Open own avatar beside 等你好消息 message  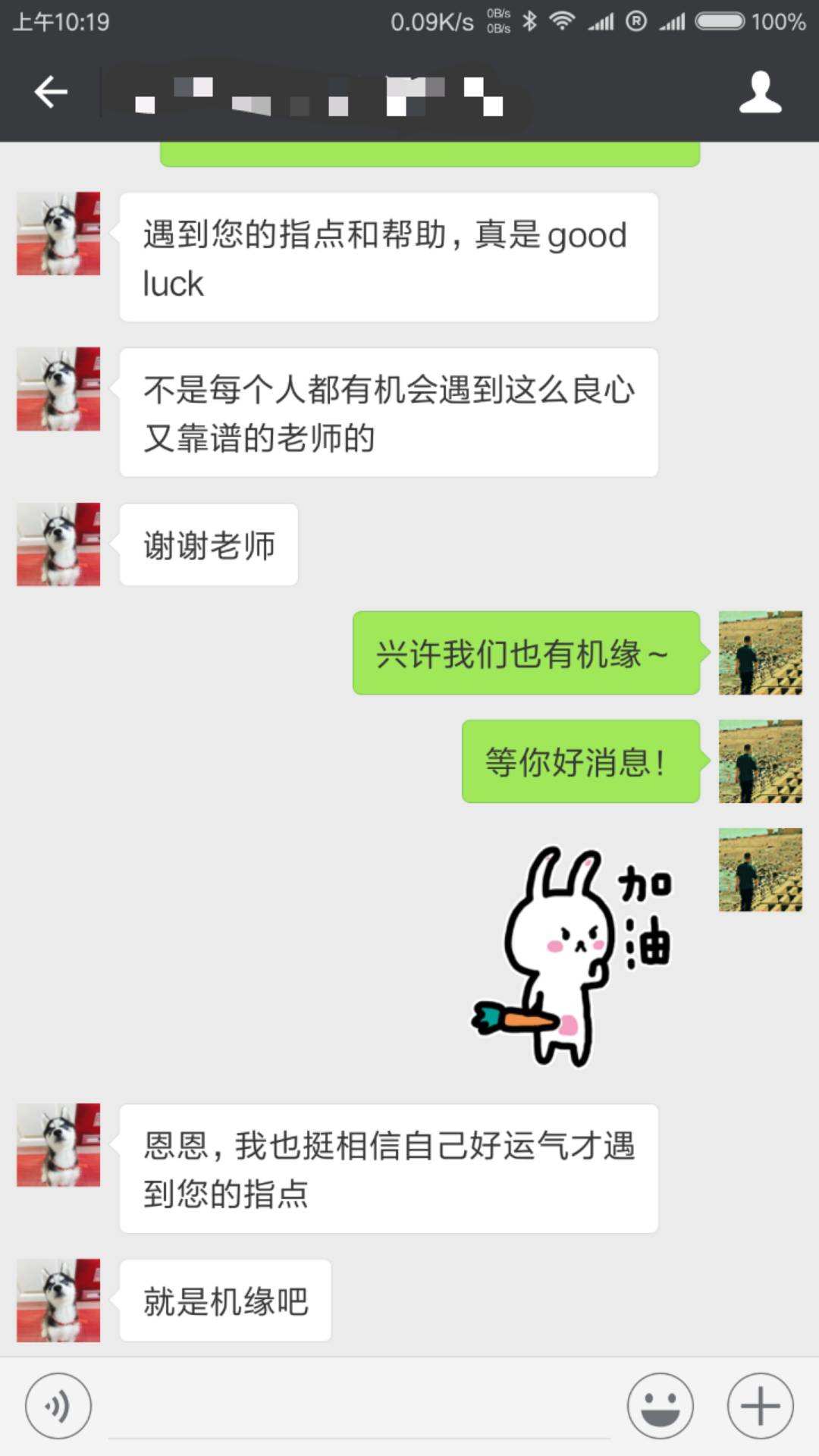click(x=760, y=761)
